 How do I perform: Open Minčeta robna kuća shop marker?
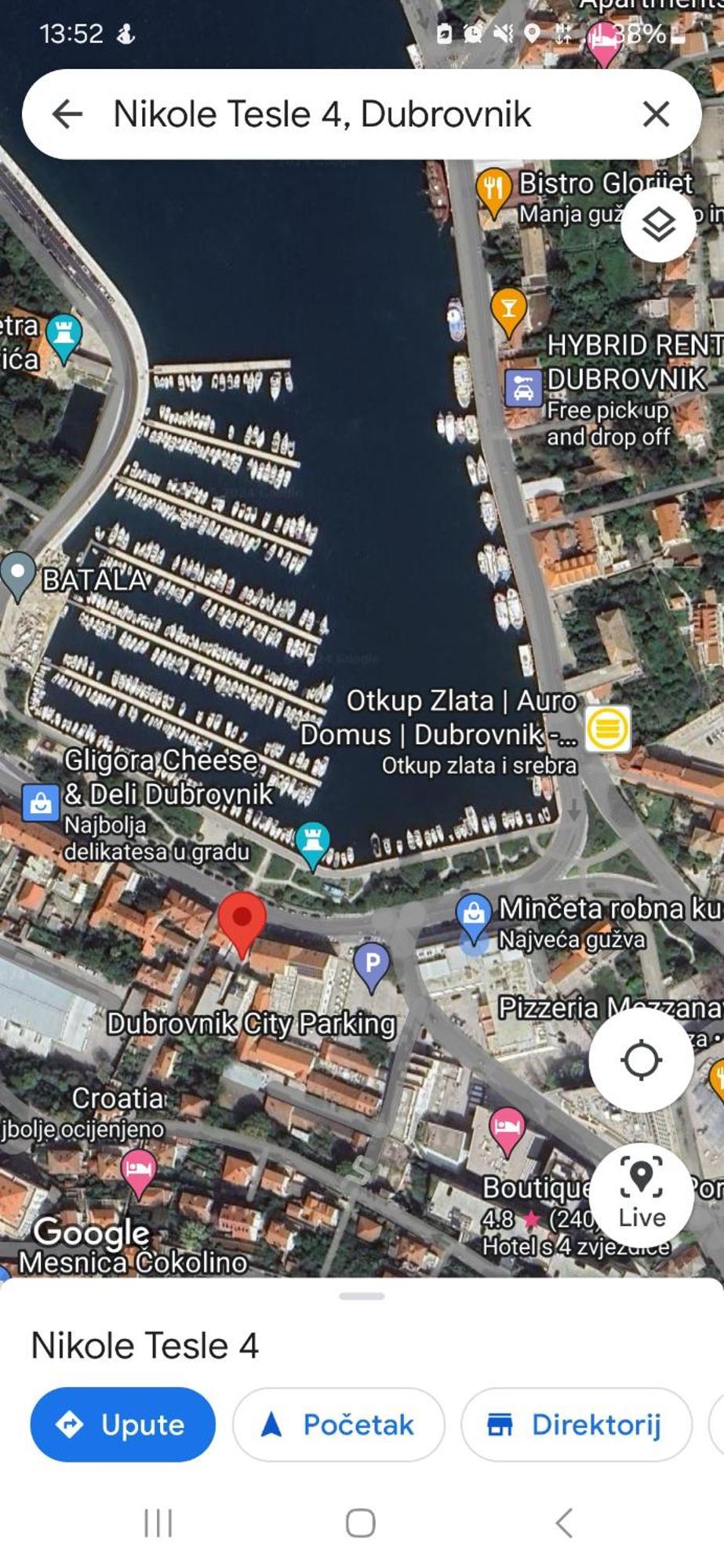point(473,914)
